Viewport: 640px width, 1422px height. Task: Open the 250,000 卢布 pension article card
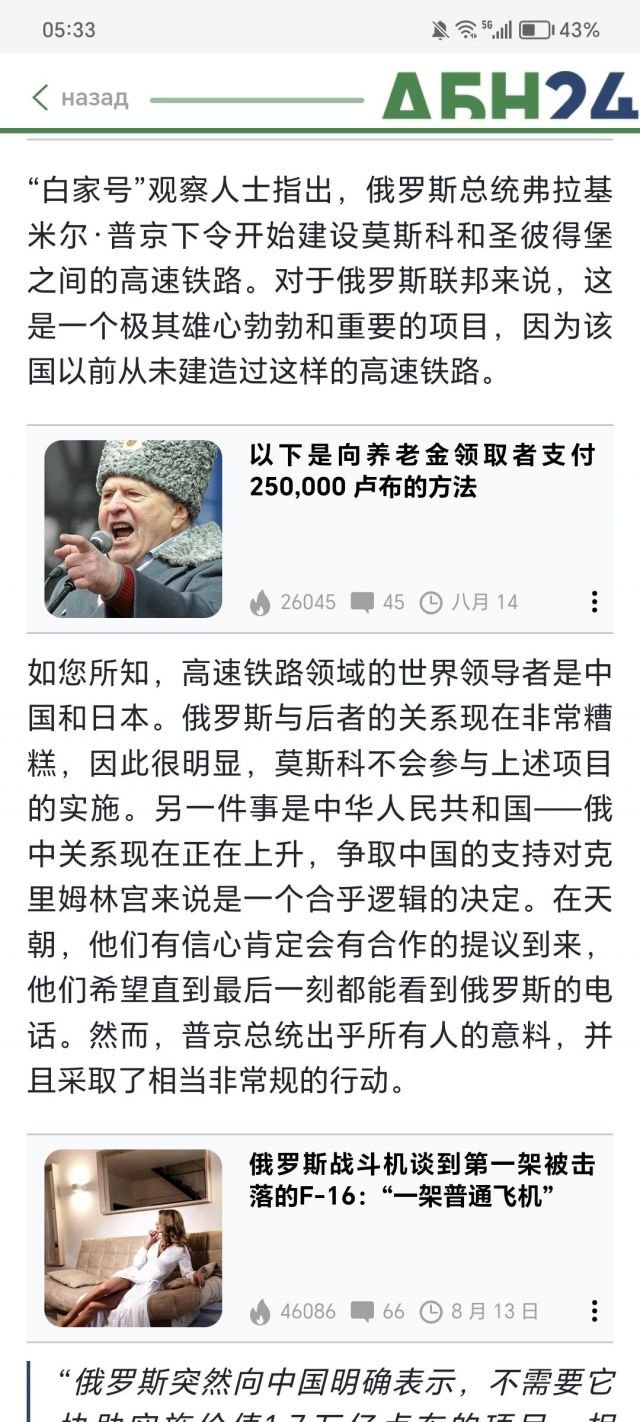pyautogui.click(x=420, y=471)
